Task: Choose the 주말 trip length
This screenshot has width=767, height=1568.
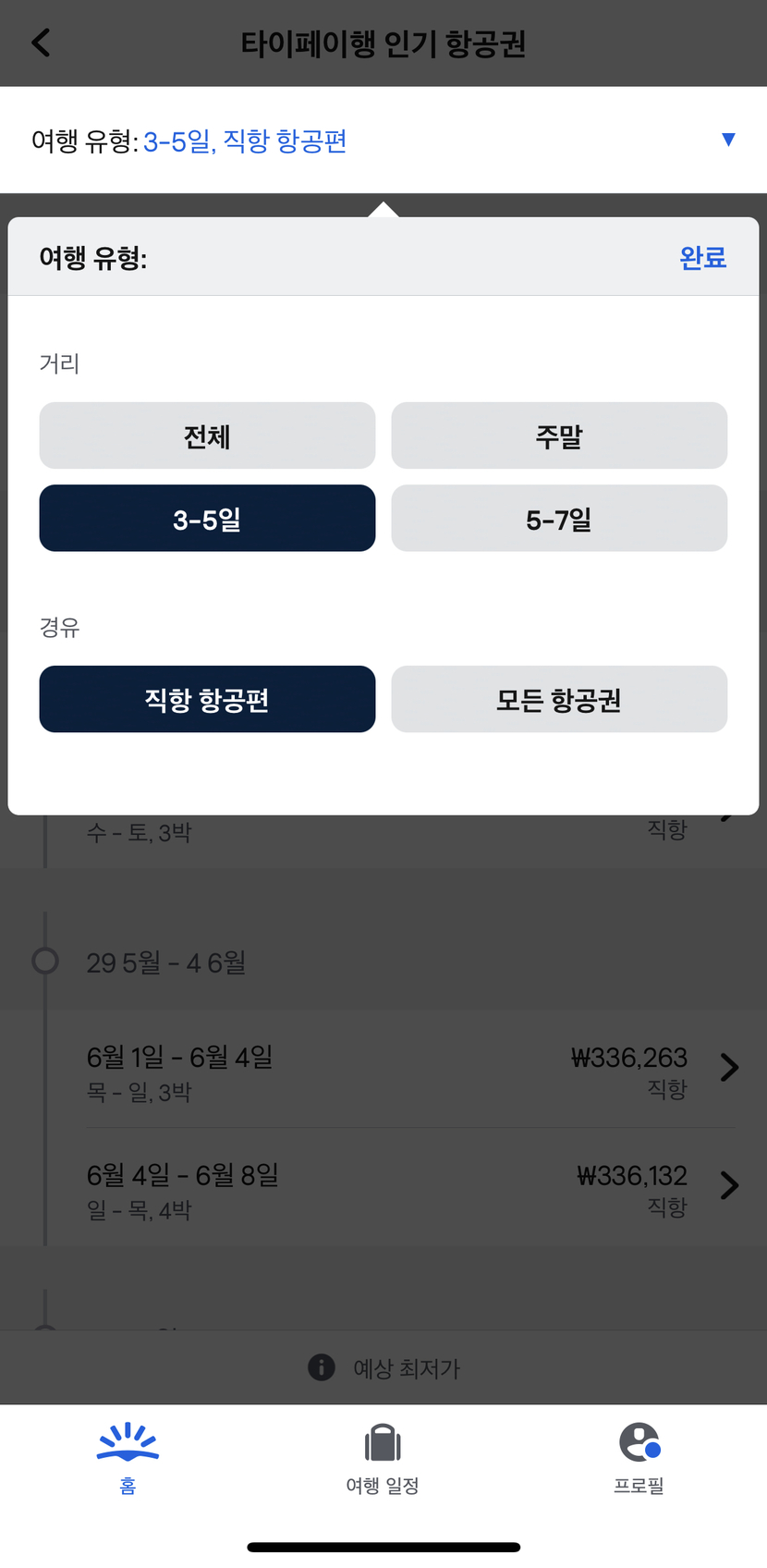Action: pyautogui.click(x=559, y=435)
